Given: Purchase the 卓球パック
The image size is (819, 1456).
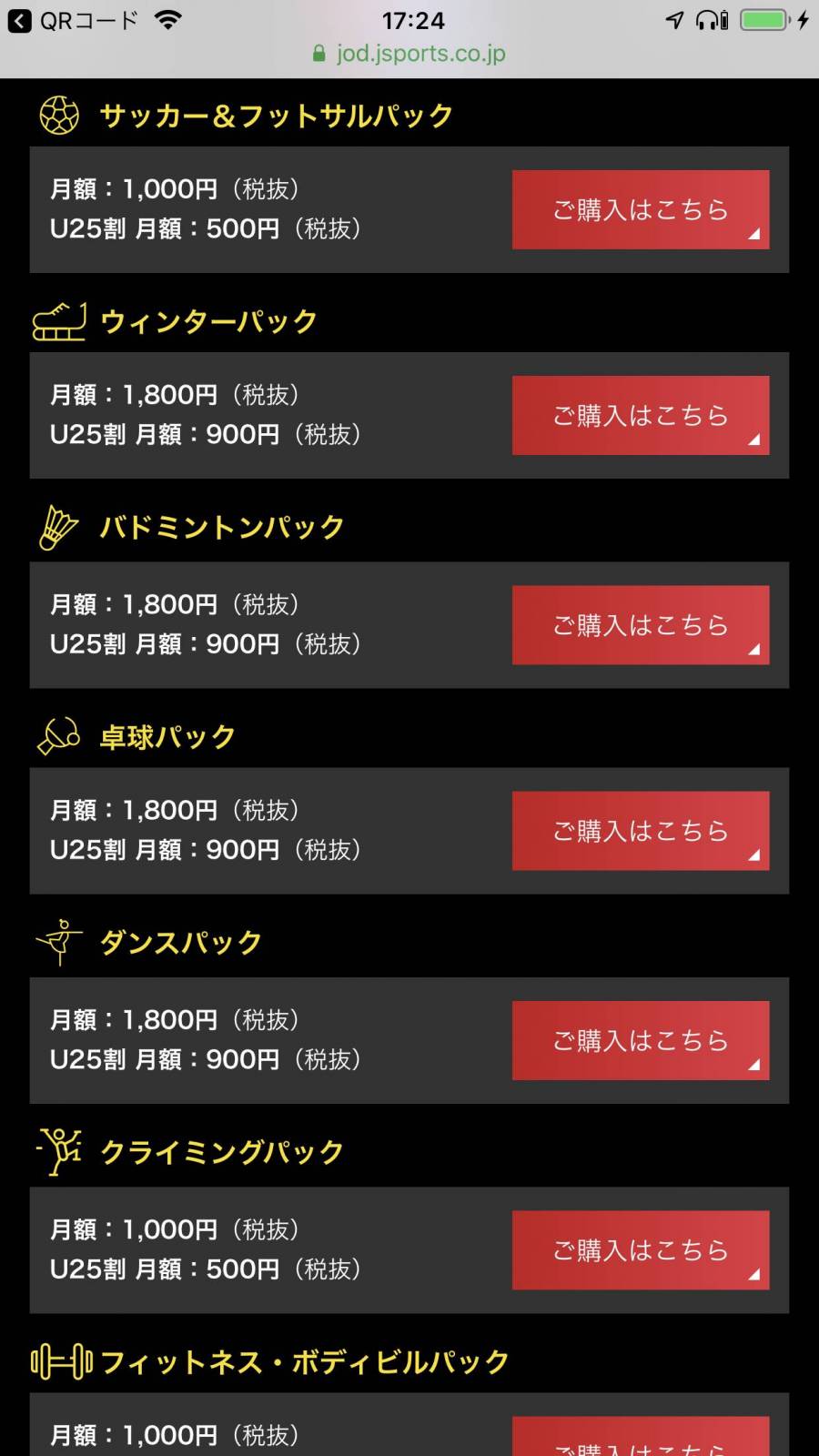Looking at the screenshot, I should (640, 830).
